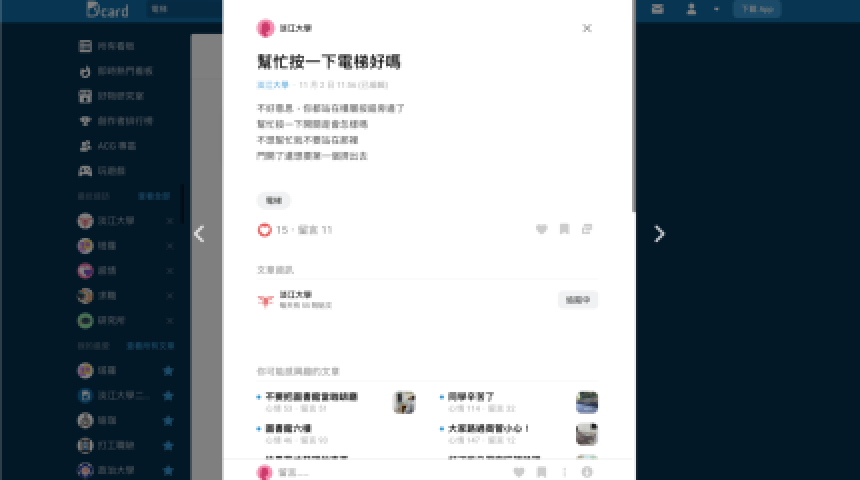Open suggested article 不要把圖書館當咖啡廳

tap(311, 397)
